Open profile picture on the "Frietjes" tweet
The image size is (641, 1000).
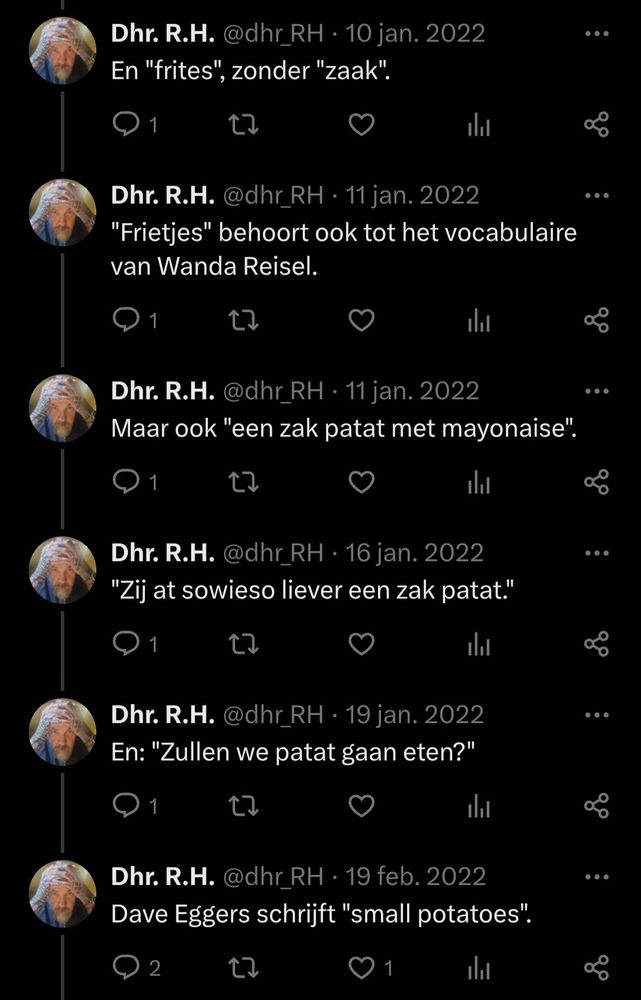pos(63,212)
